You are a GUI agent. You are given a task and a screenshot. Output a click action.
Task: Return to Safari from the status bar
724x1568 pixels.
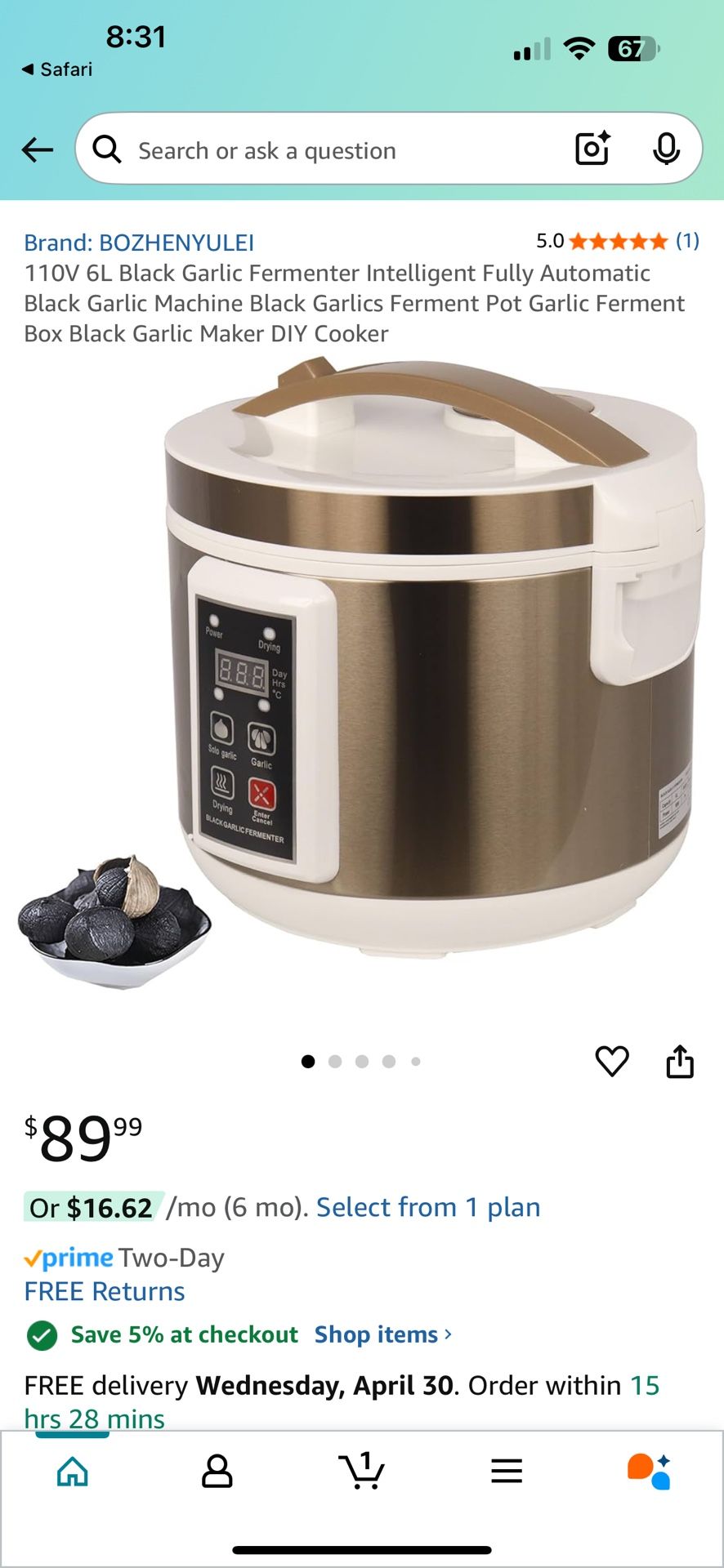[x=57, y=69]
